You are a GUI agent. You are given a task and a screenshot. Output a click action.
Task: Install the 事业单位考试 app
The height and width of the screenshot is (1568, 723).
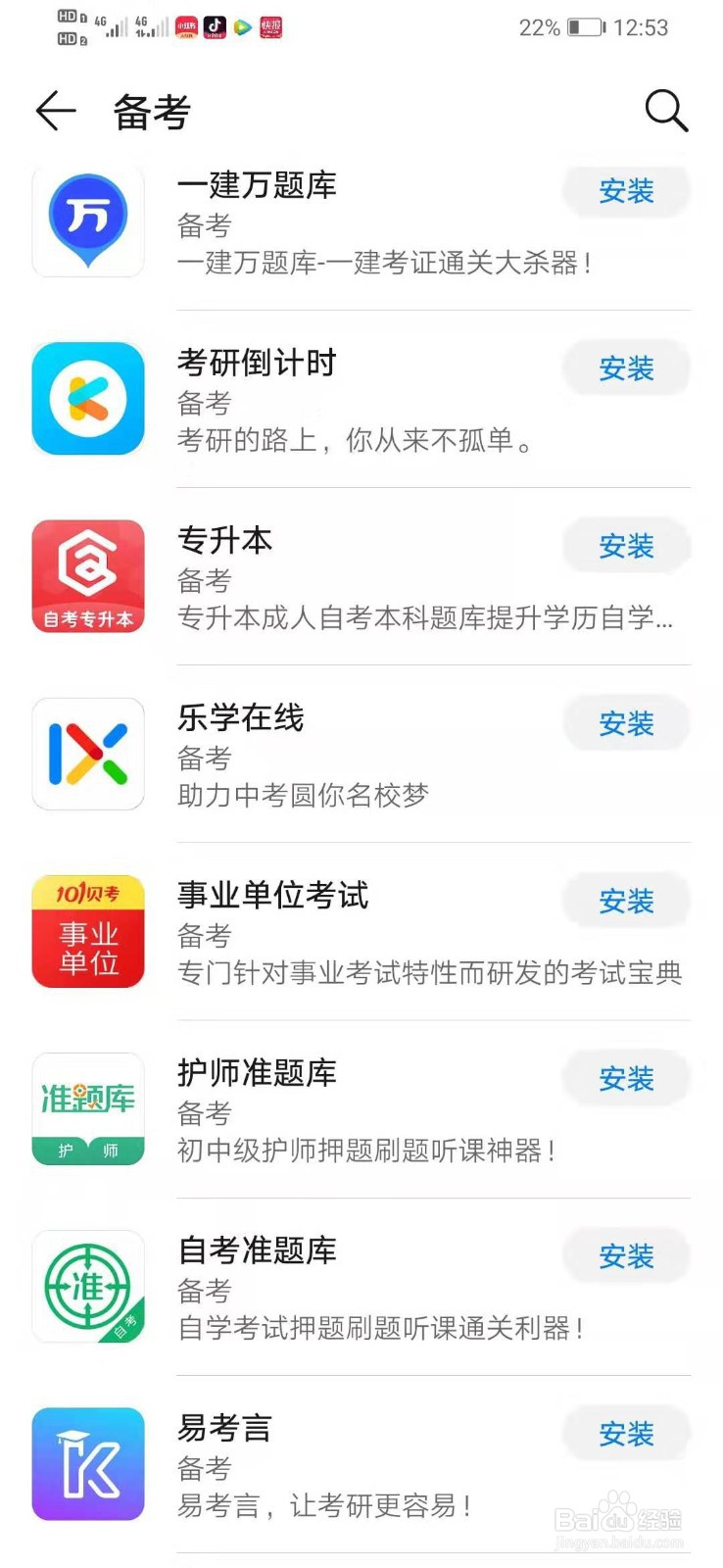point(626,902)
